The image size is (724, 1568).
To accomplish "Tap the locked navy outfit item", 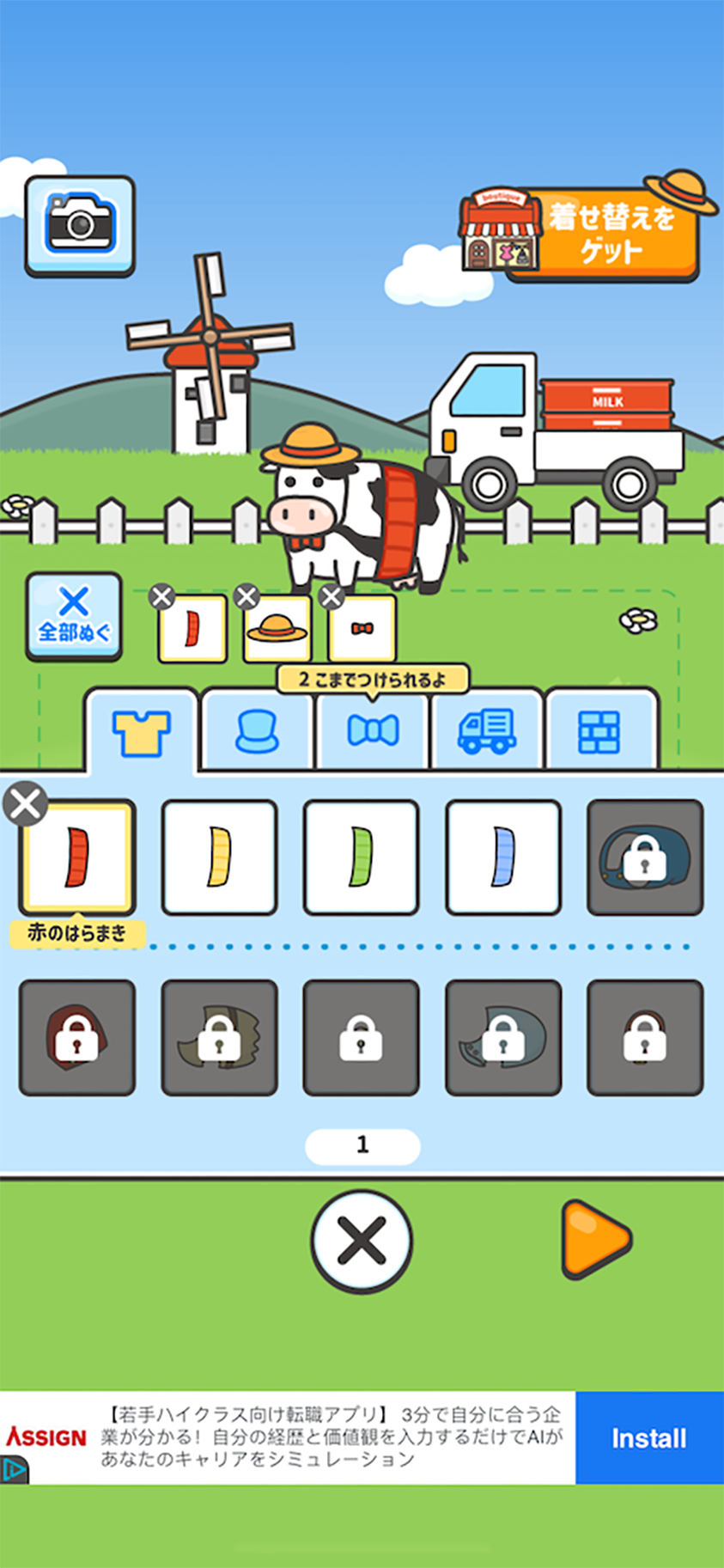I will coord(644,857).
